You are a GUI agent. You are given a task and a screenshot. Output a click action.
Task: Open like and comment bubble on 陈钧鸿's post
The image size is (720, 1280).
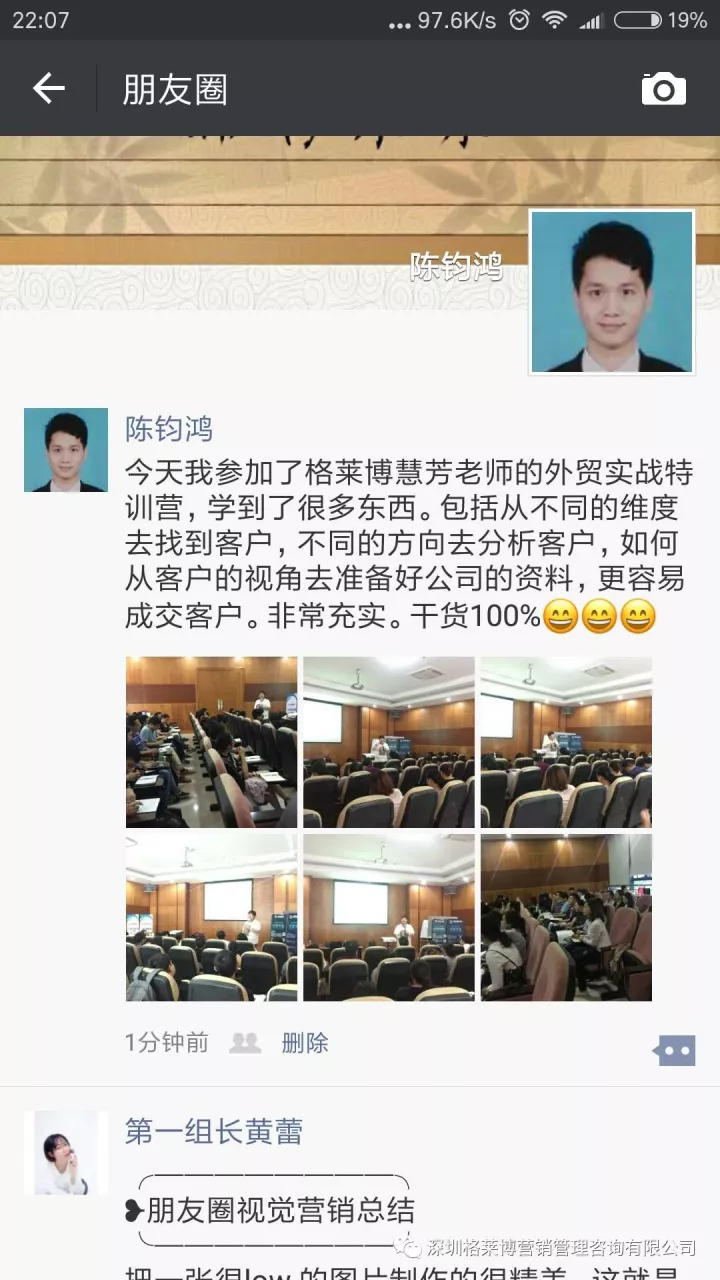(x=675, y=1050)
